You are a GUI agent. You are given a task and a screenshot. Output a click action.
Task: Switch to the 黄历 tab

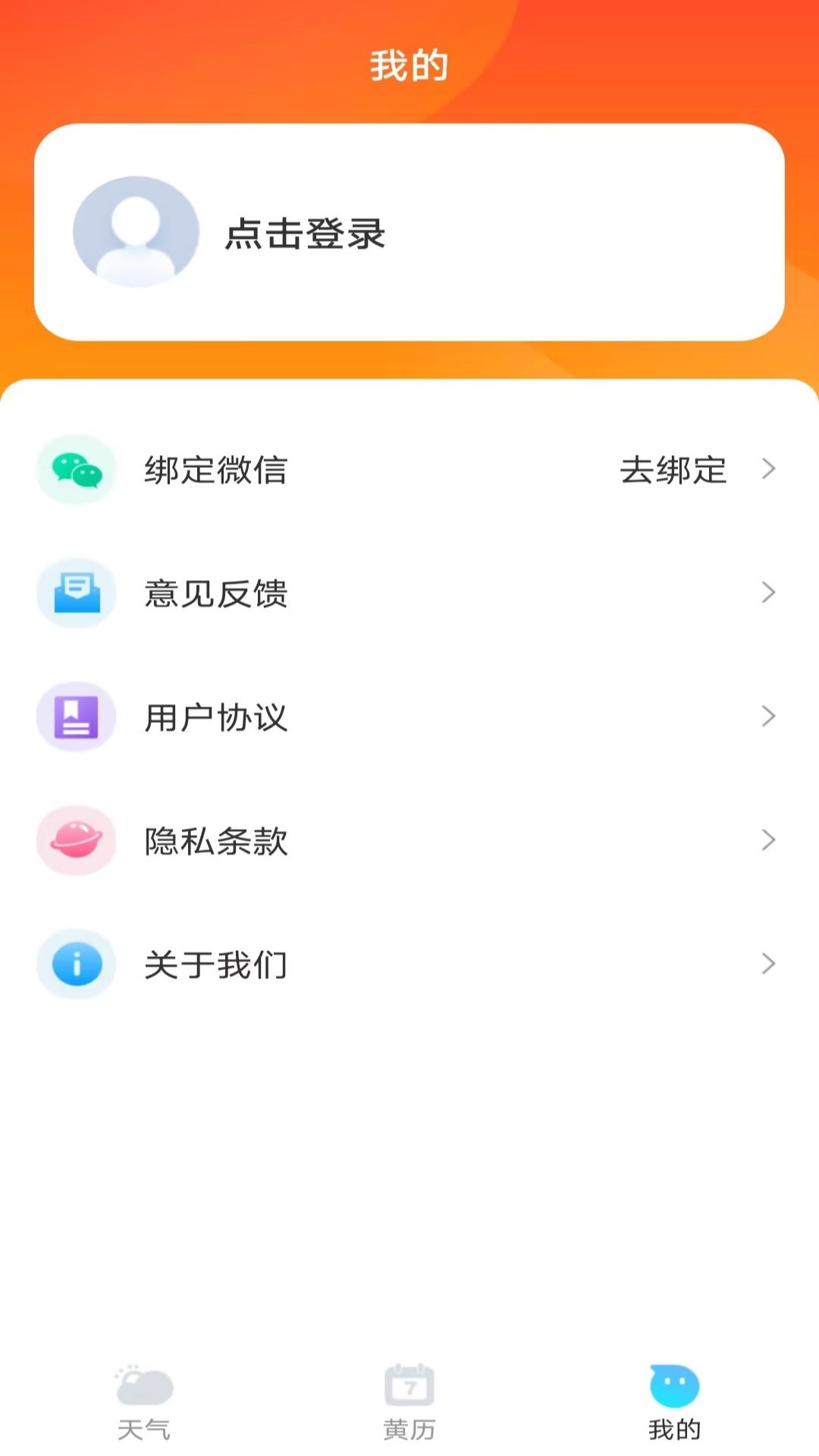pyautogui.click(x=409, y=1403)
